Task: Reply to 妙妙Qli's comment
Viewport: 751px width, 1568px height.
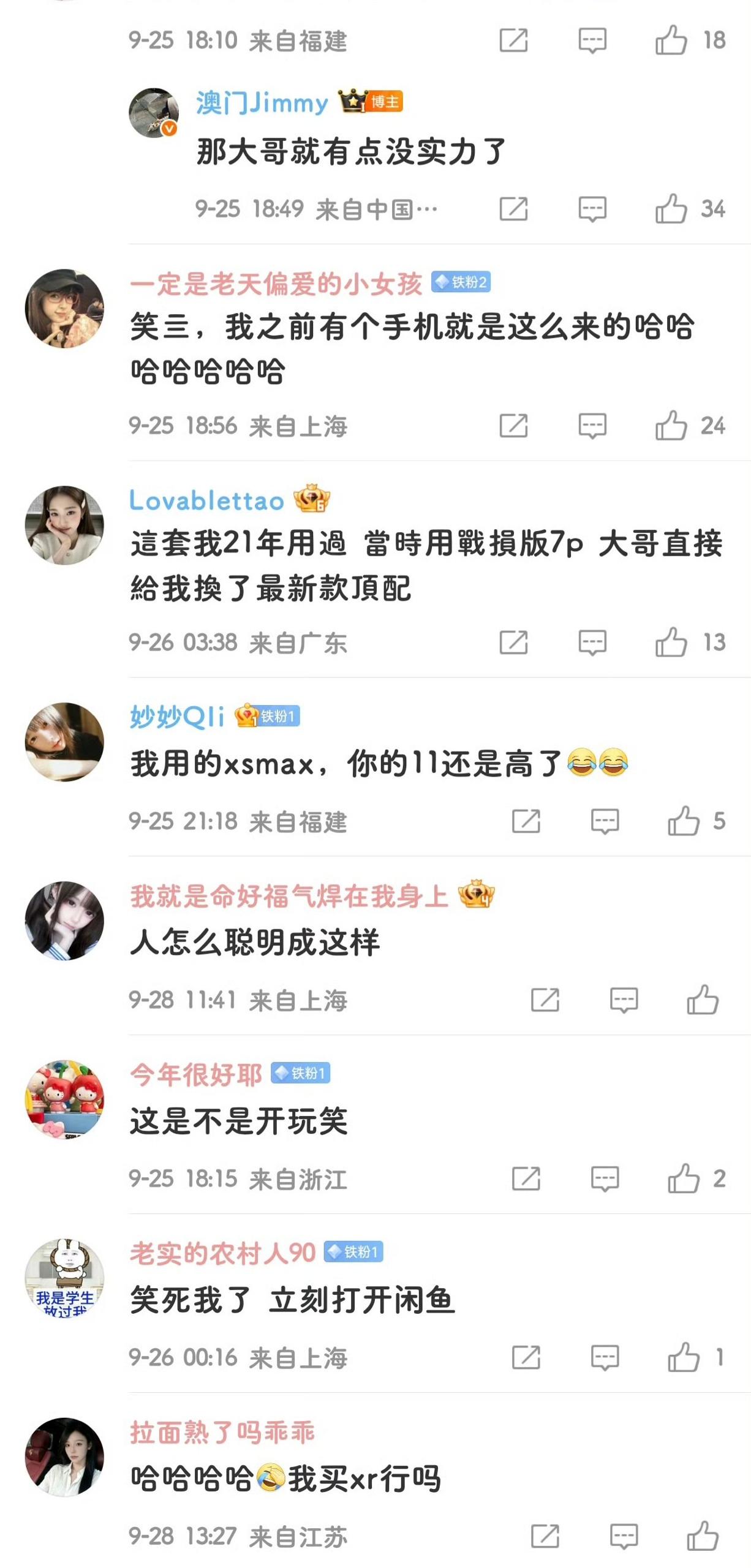Action: (605, 821)
